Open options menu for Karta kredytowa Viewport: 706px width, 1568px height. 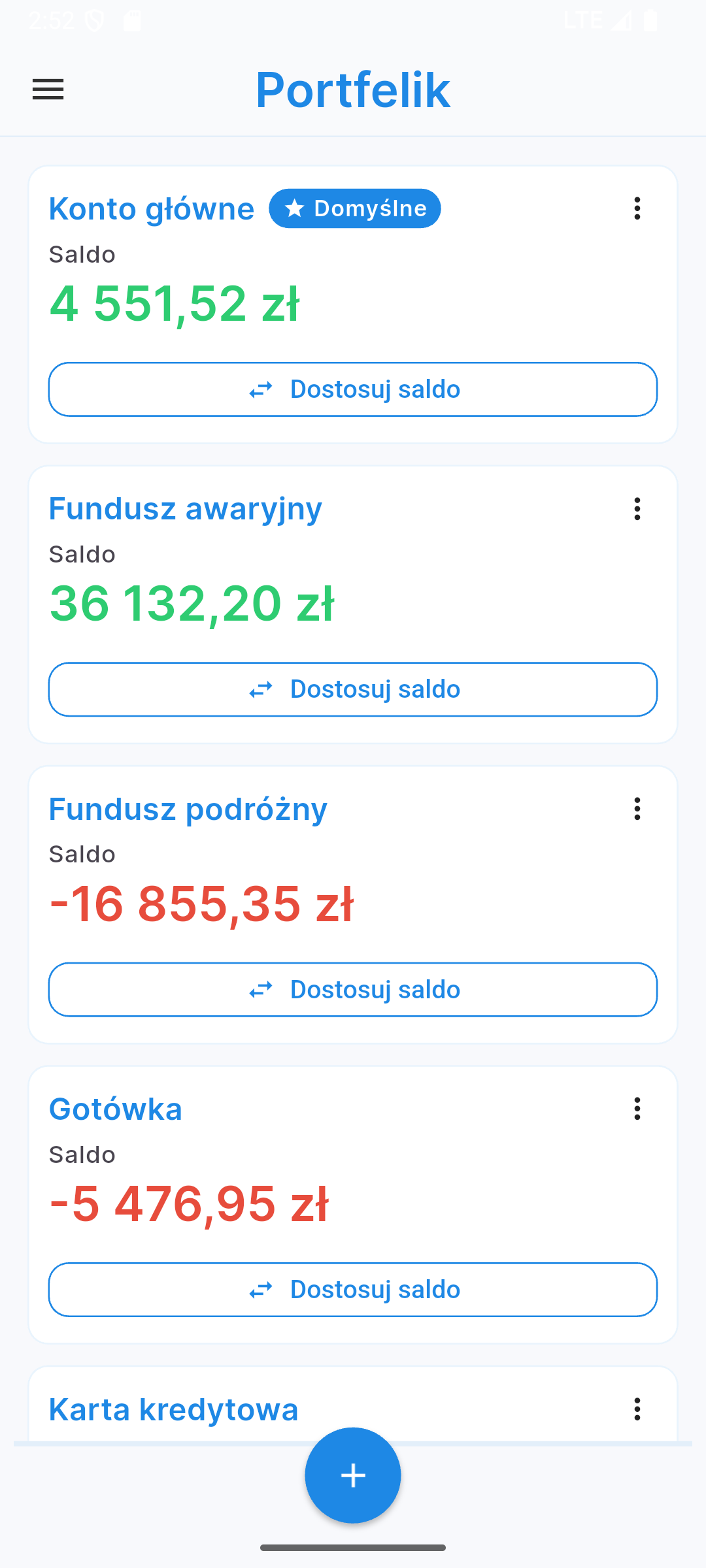click(637, 1409)
